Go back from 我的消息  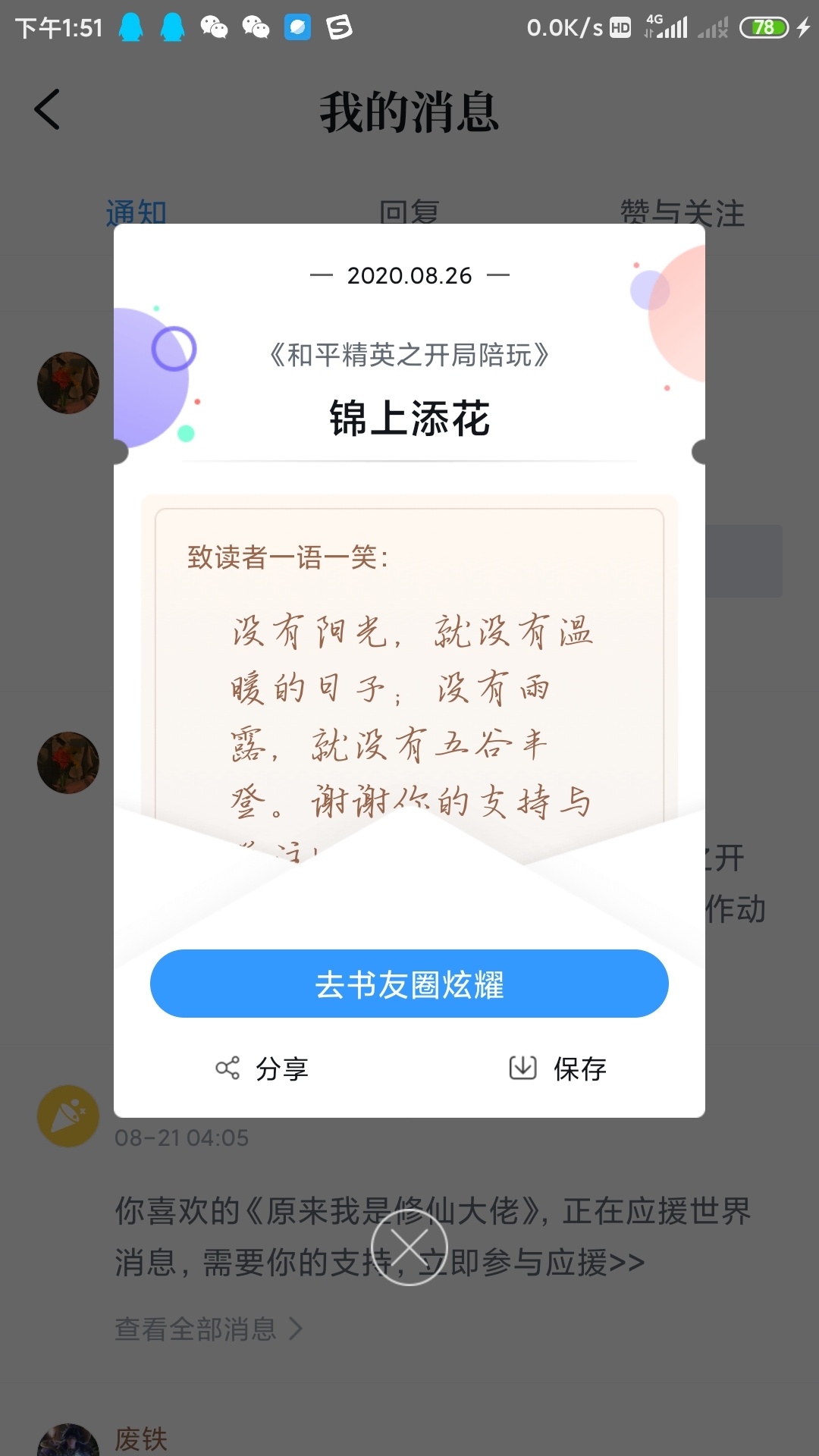[x=47, y=110]
